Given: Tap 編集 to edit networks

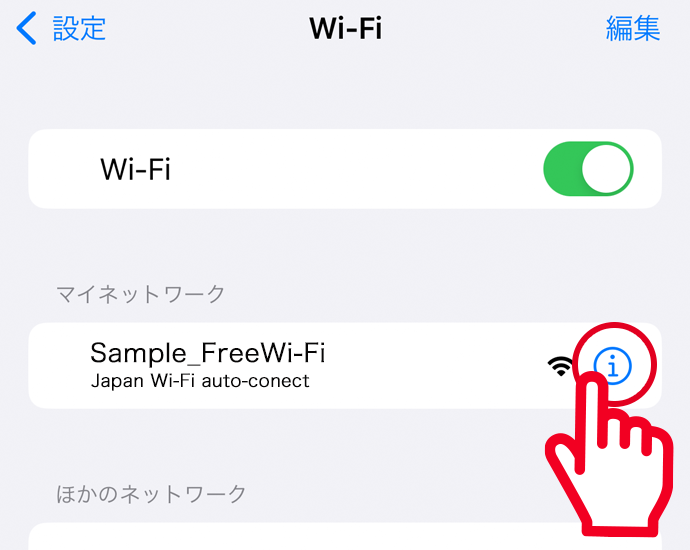Looking at the screenshot, I should 633,29.
